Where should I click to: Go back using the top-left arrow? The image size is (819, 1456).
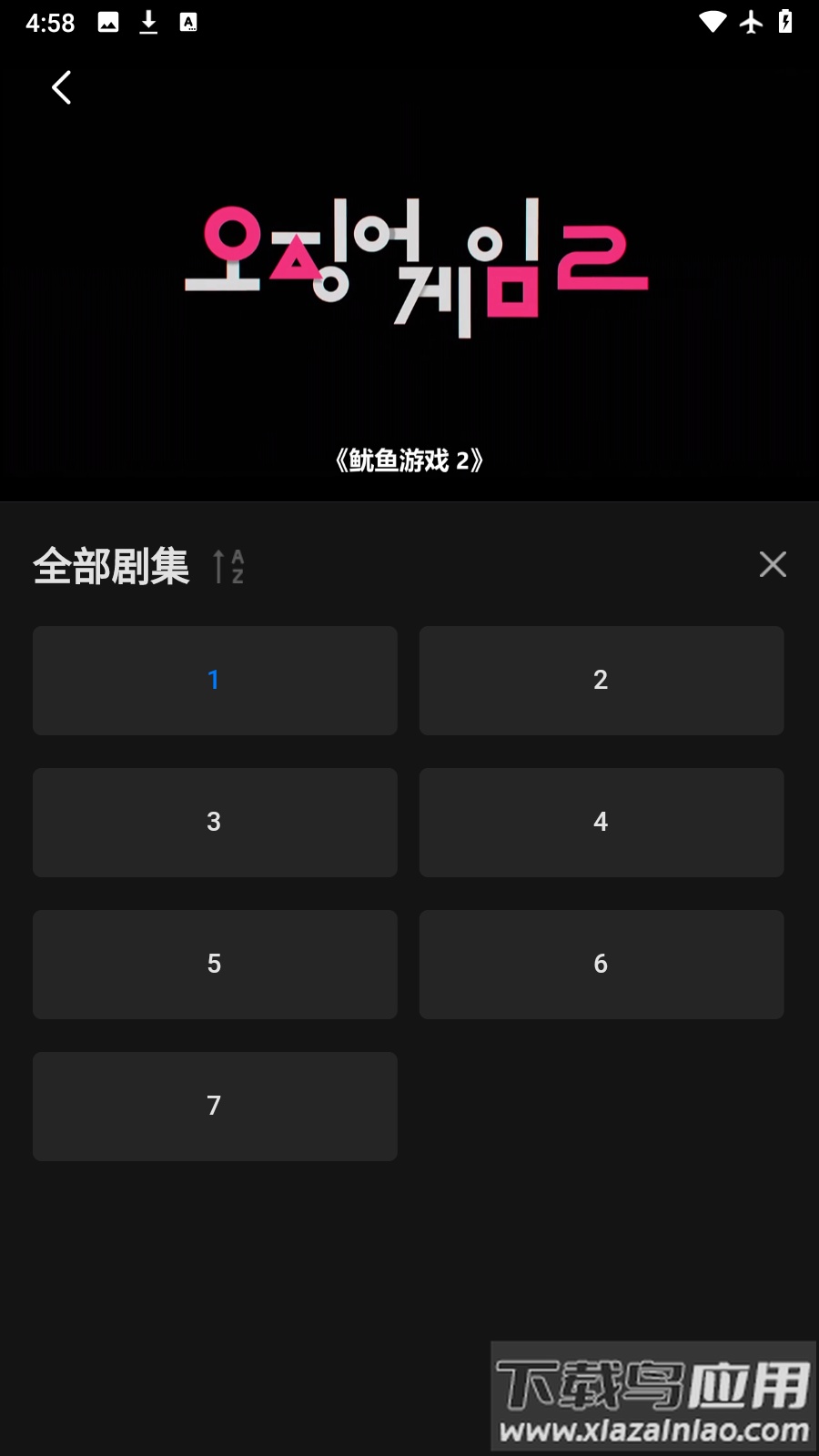point(61,88)
